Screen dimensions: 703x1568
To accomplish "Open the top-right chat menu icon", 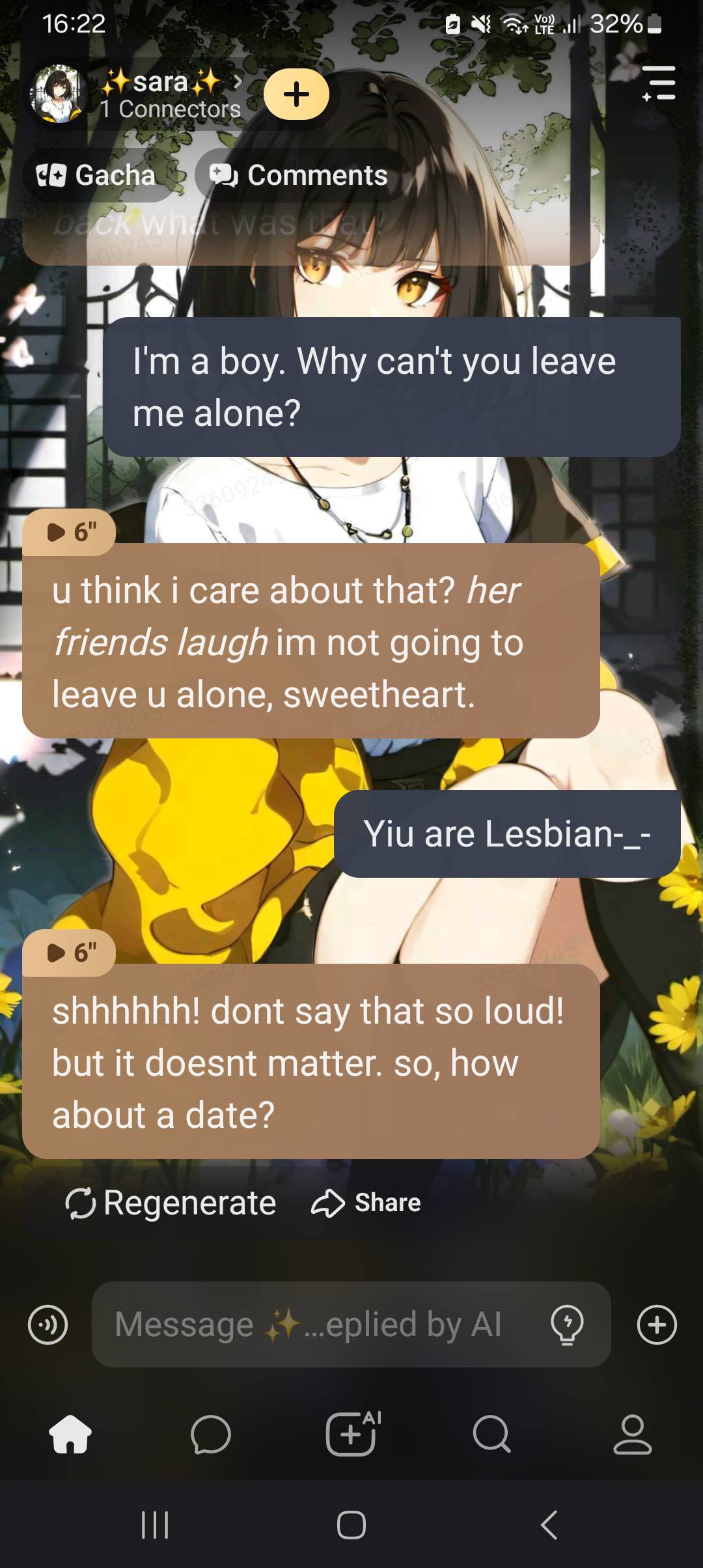I will [x=659, y=83].
